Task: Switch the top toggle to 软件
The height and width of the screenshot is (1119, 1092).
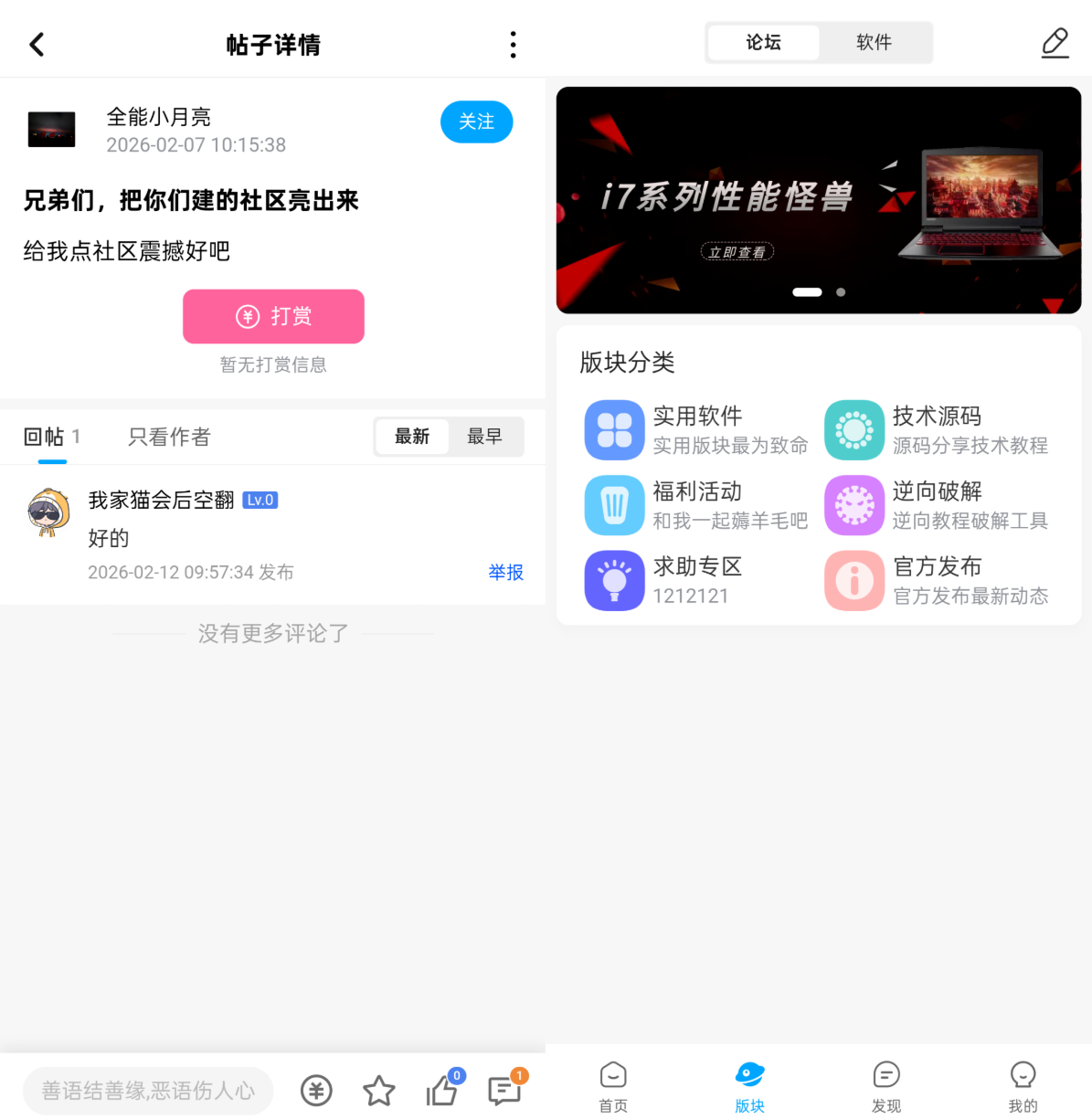Action: pos(874,42)
